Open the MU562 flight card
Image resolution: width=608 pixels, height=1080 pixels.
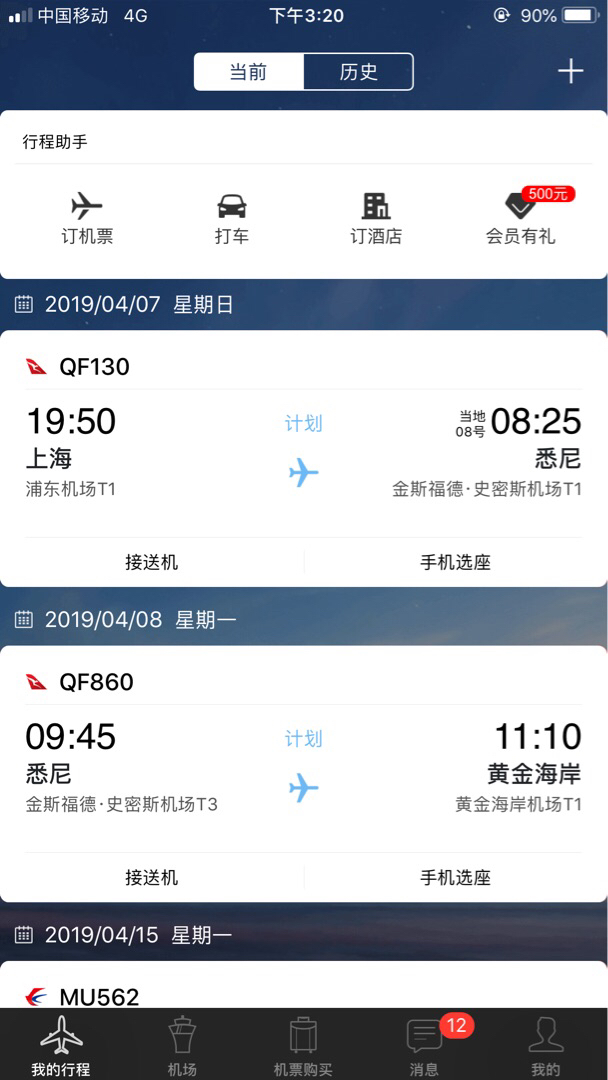click(x=304, y=985)
